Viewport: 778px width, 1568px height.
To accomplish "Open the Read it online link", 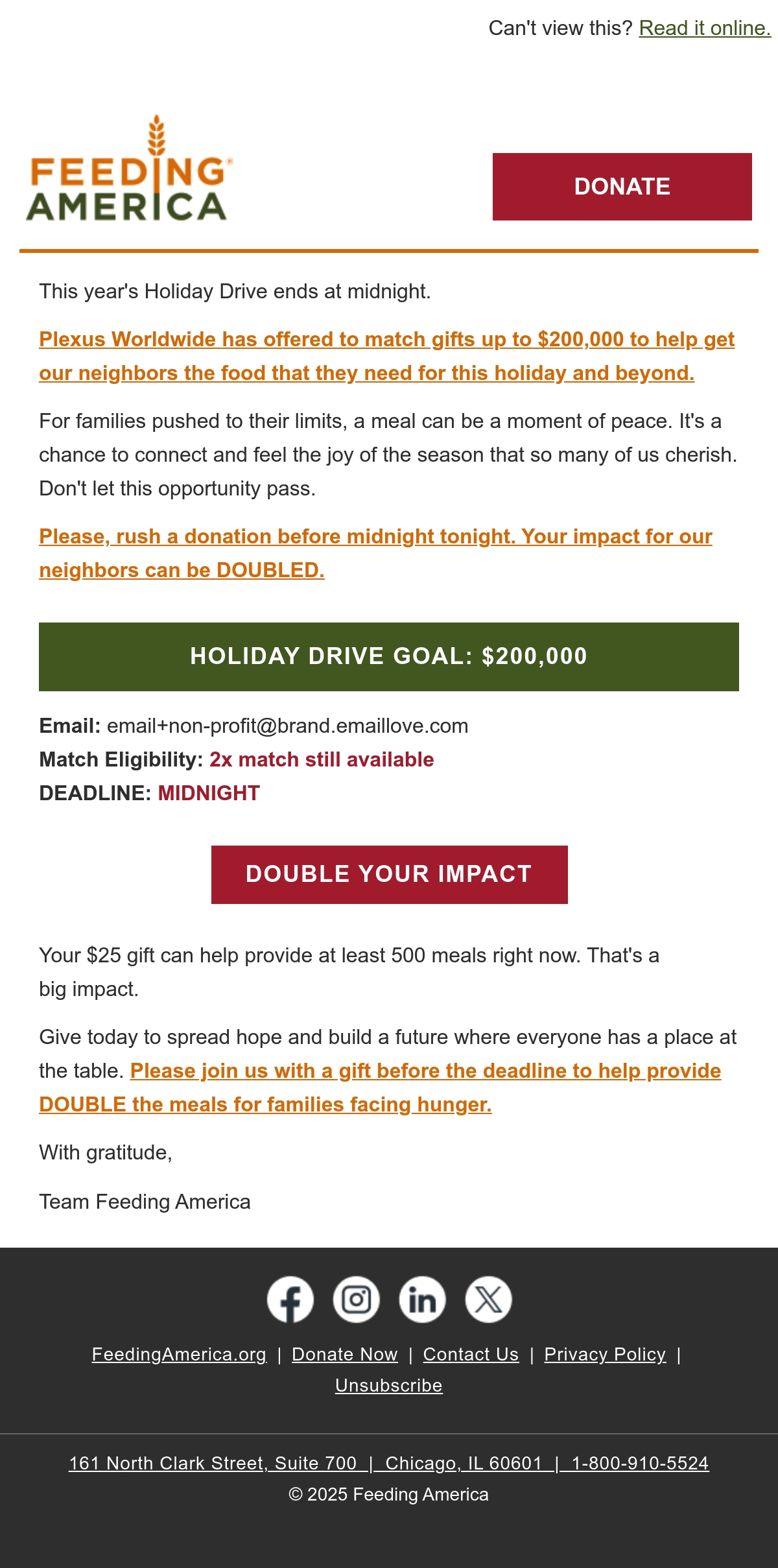I will tap(705, 28).
